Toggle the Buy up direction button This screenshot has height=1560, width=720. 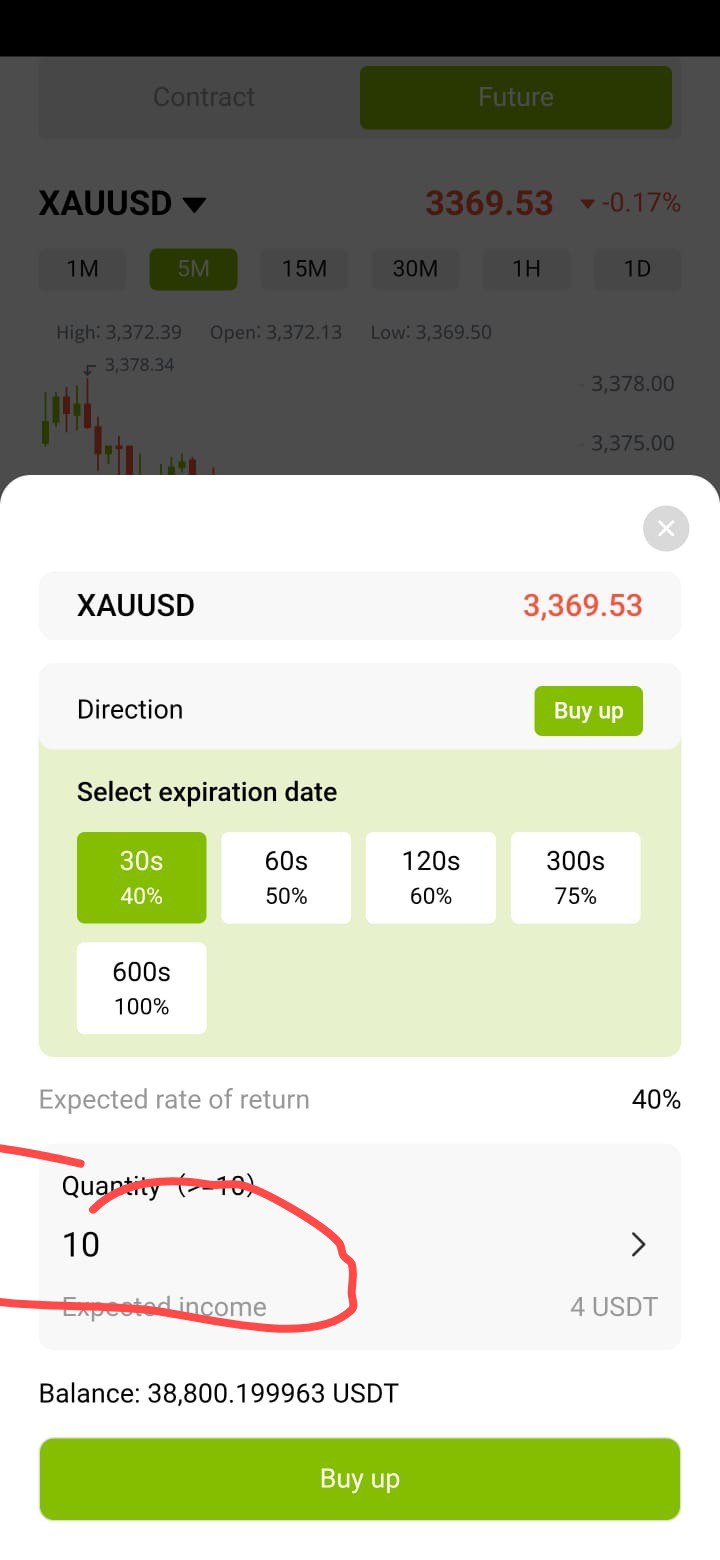(x=588, y=711)
